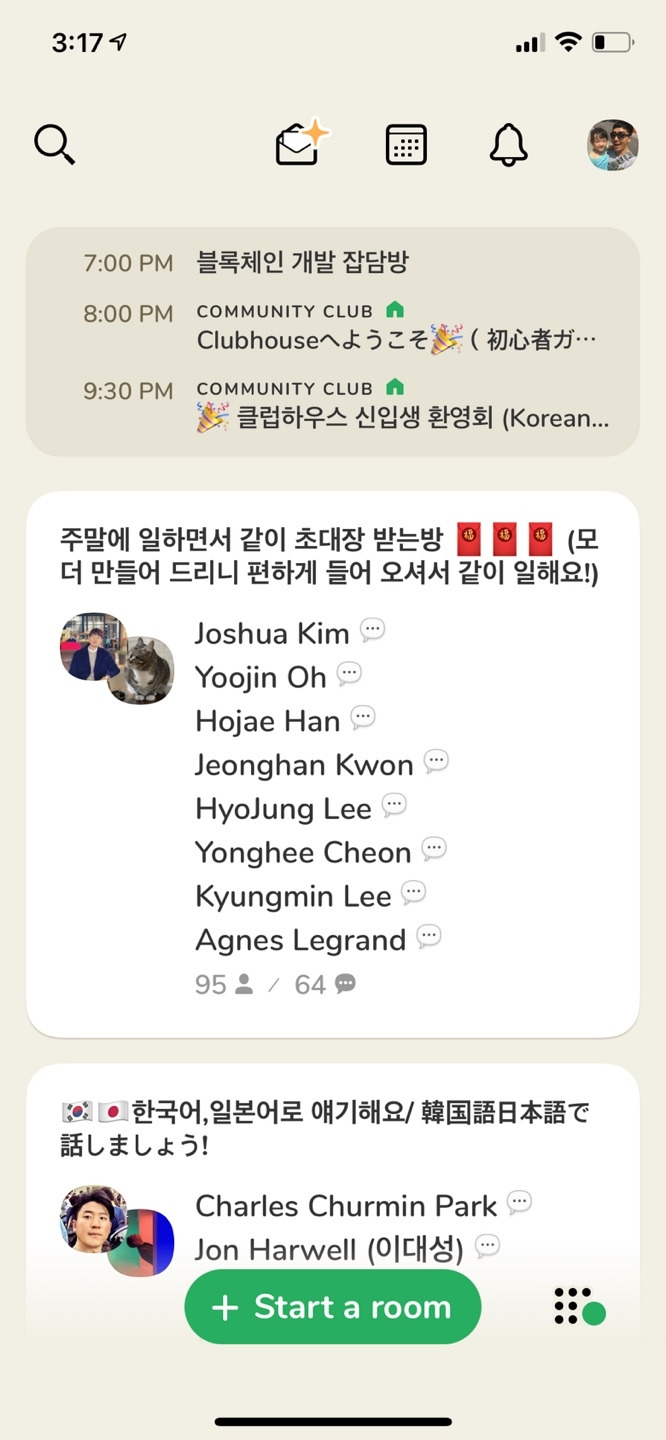Tap the Start a room button
The width and height of the screenshot is (666, 1440).
tap(333, 1307)
